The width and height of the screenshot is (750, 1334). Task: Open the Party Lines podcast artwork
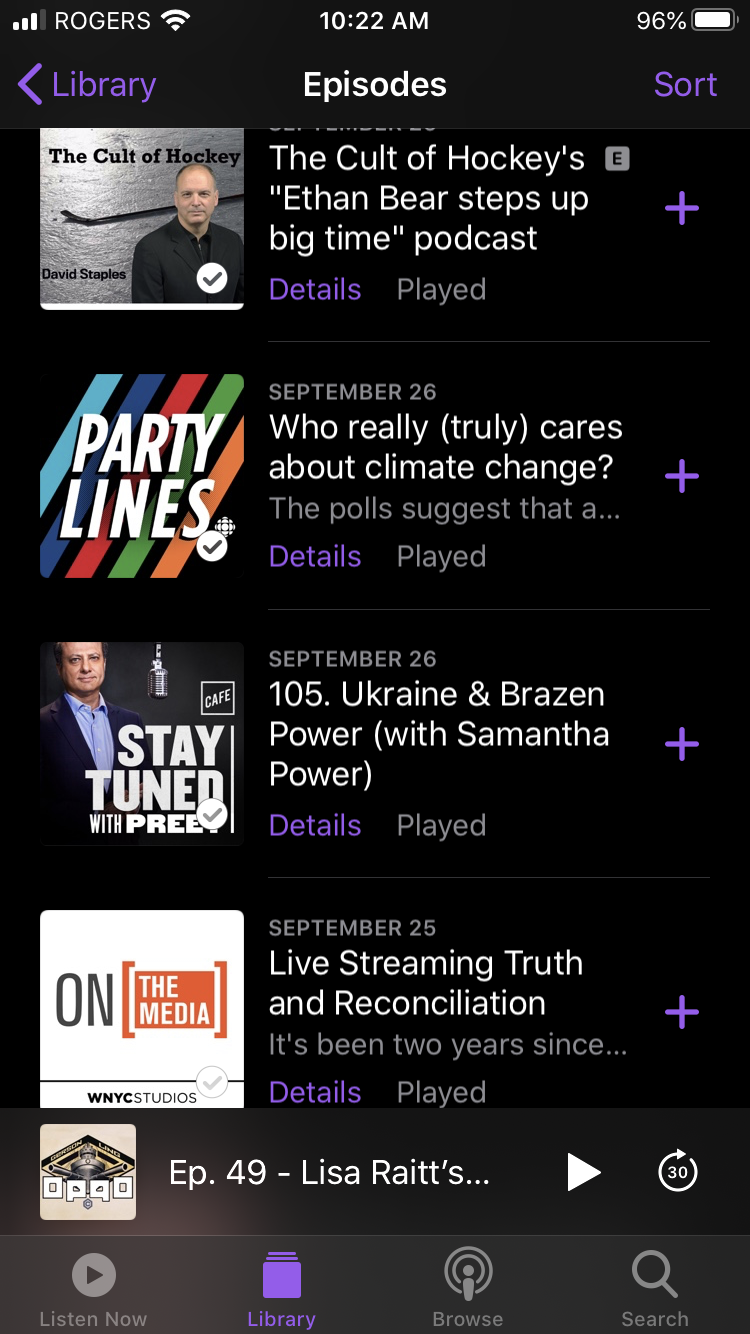point(142,476)
